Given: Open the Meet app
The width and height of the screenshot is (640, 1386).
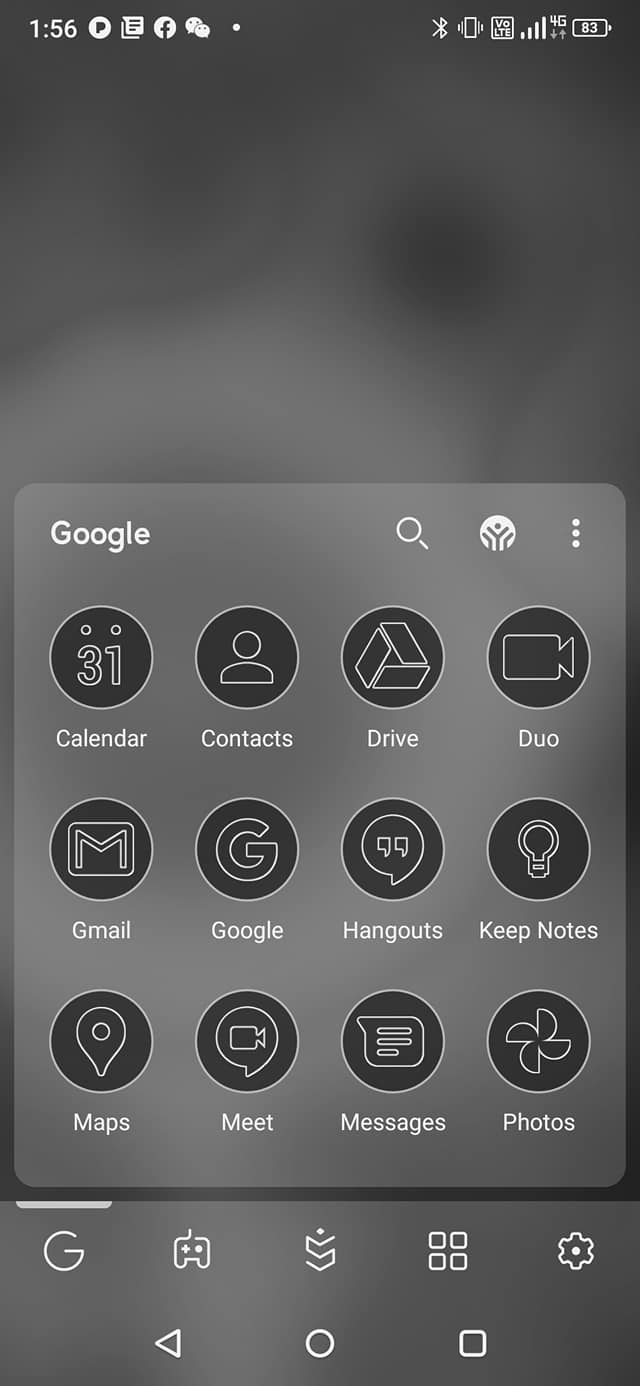Looking at the screenshot, I should 247,1042.
